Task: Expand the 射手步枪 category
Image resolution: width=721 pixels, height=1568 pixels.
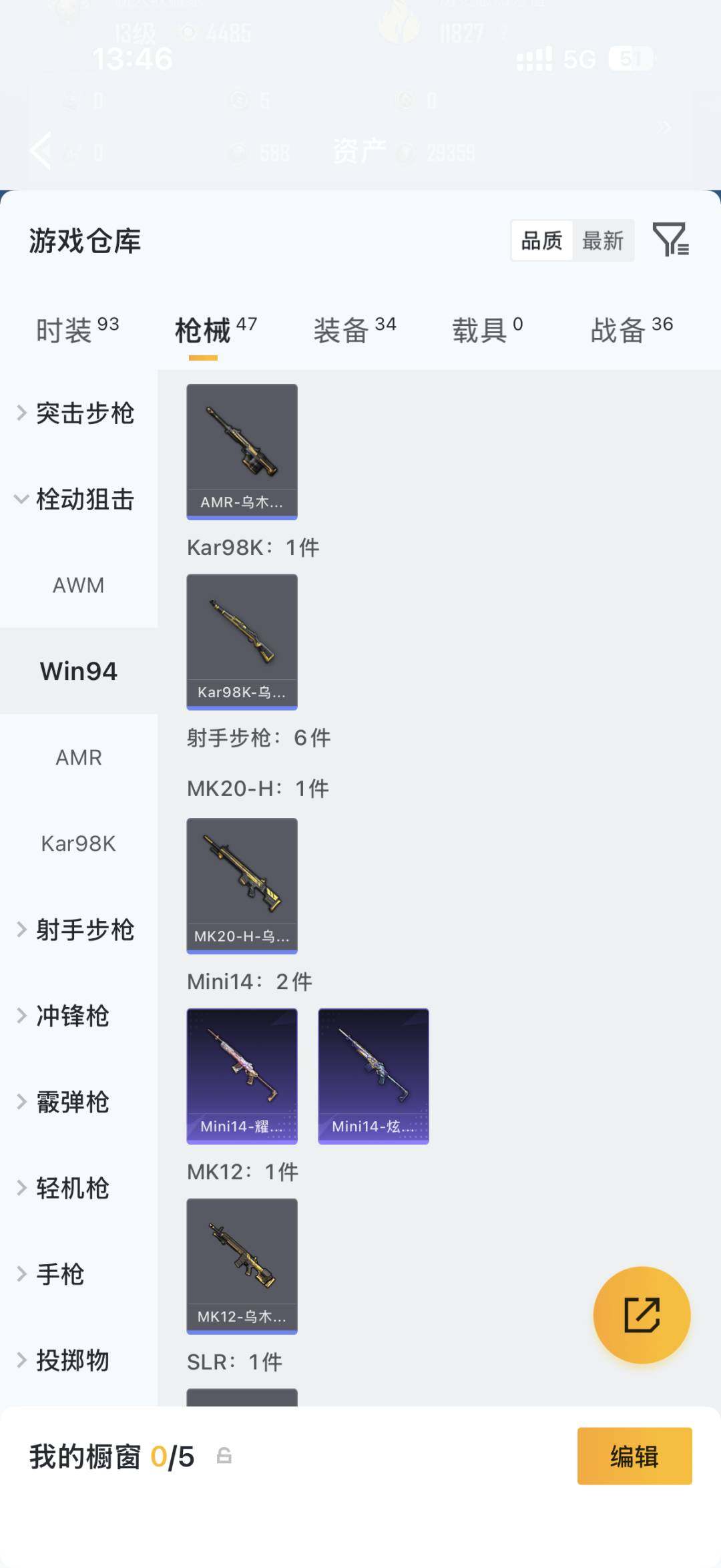Action: click(x=80, y=930)
